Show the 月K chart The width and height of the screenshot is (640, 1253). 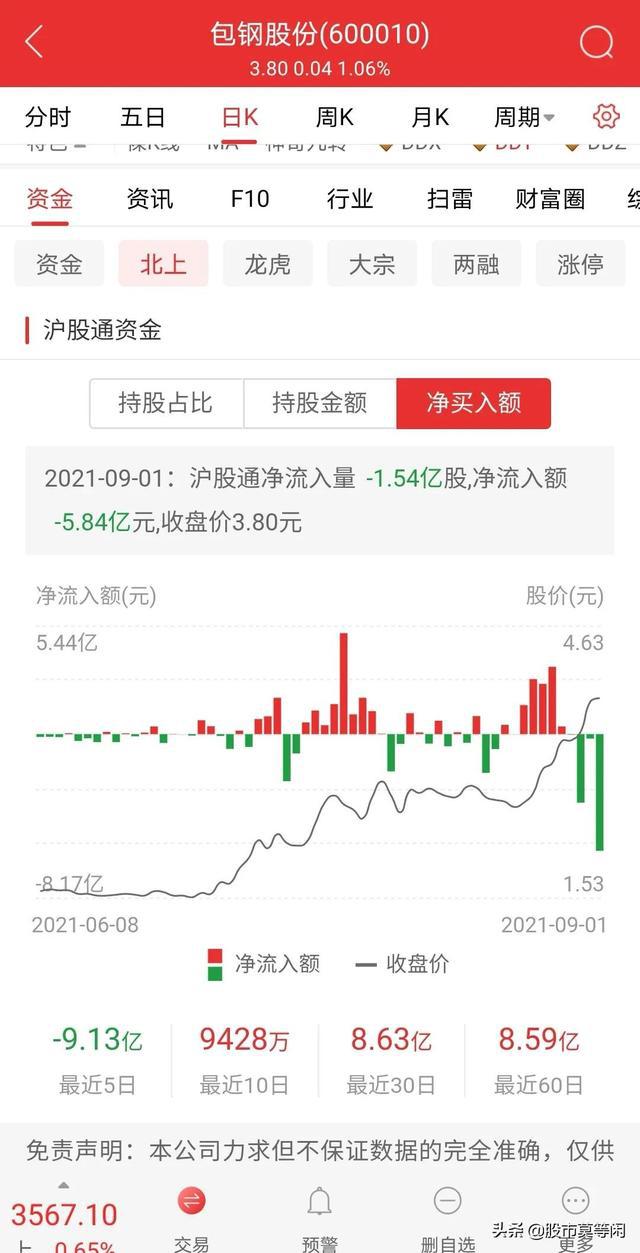click(x=430, y=117)
